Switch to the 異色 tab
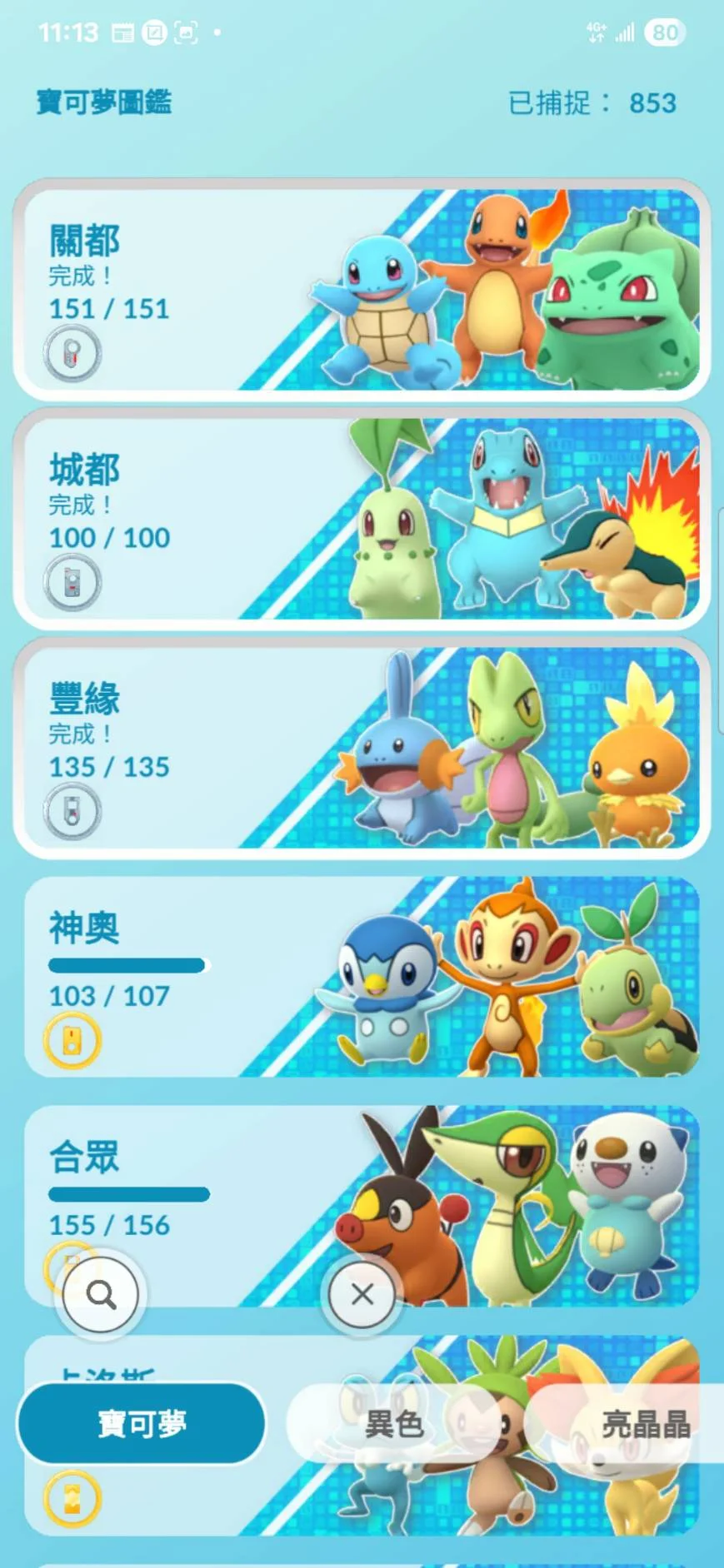Image resolution: width=724 pixels, height=1568 pixels. coord(394,1424)
